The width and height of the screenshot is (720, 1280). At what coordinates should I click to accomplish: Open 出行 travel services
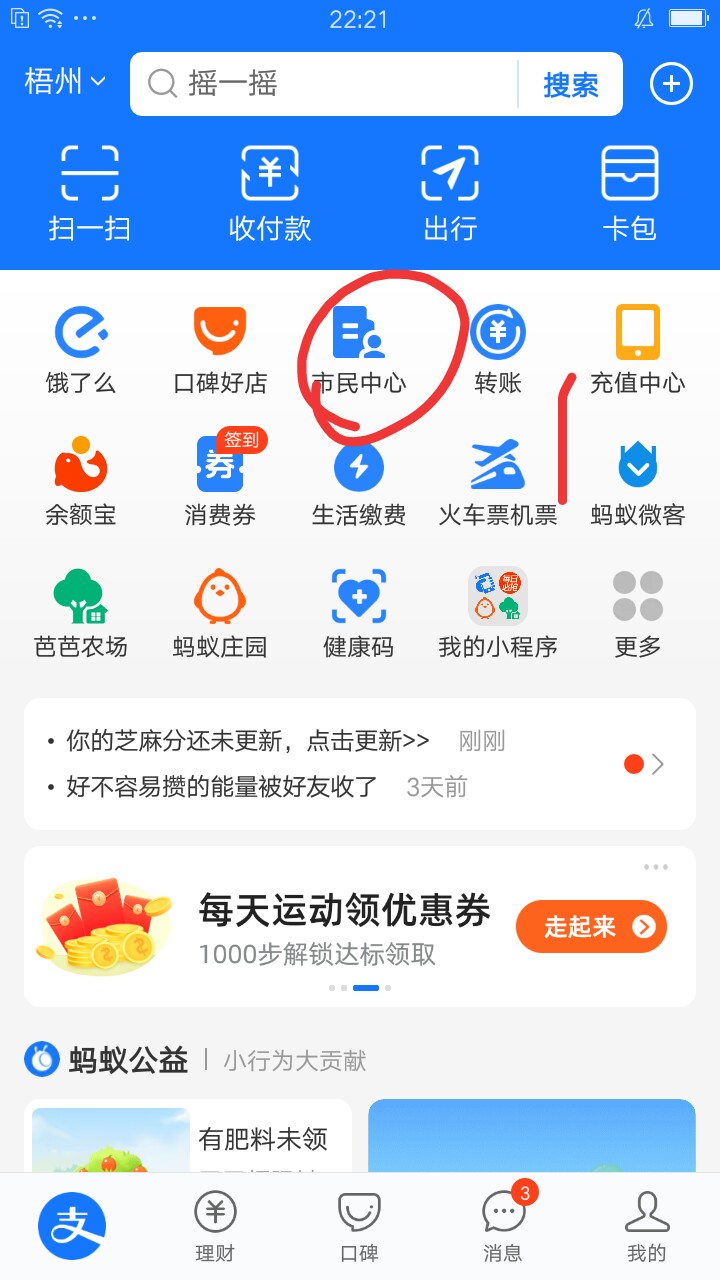pos(450,192)
